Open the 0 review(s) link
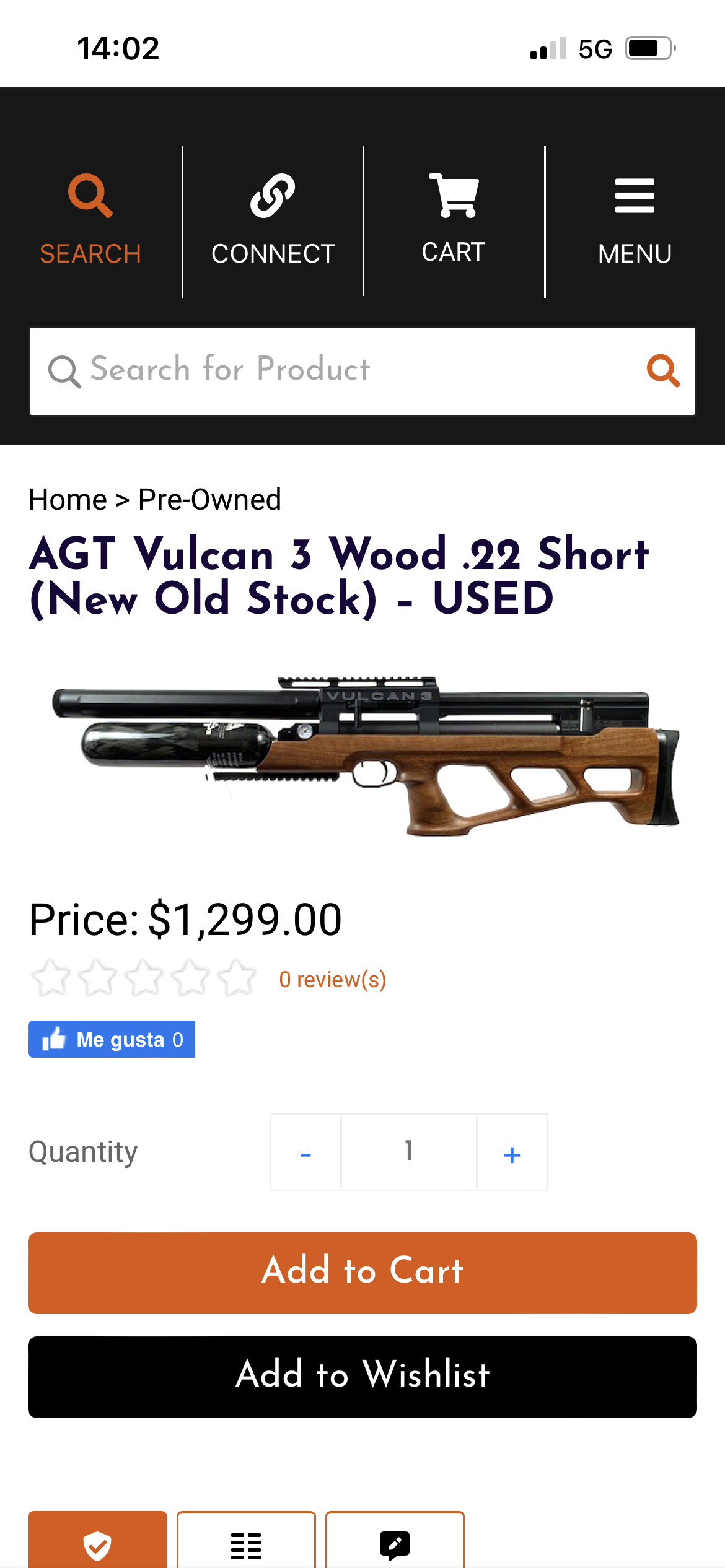Screen dimensions: 725x1568 pyautogui.click(x=333, y=979)
